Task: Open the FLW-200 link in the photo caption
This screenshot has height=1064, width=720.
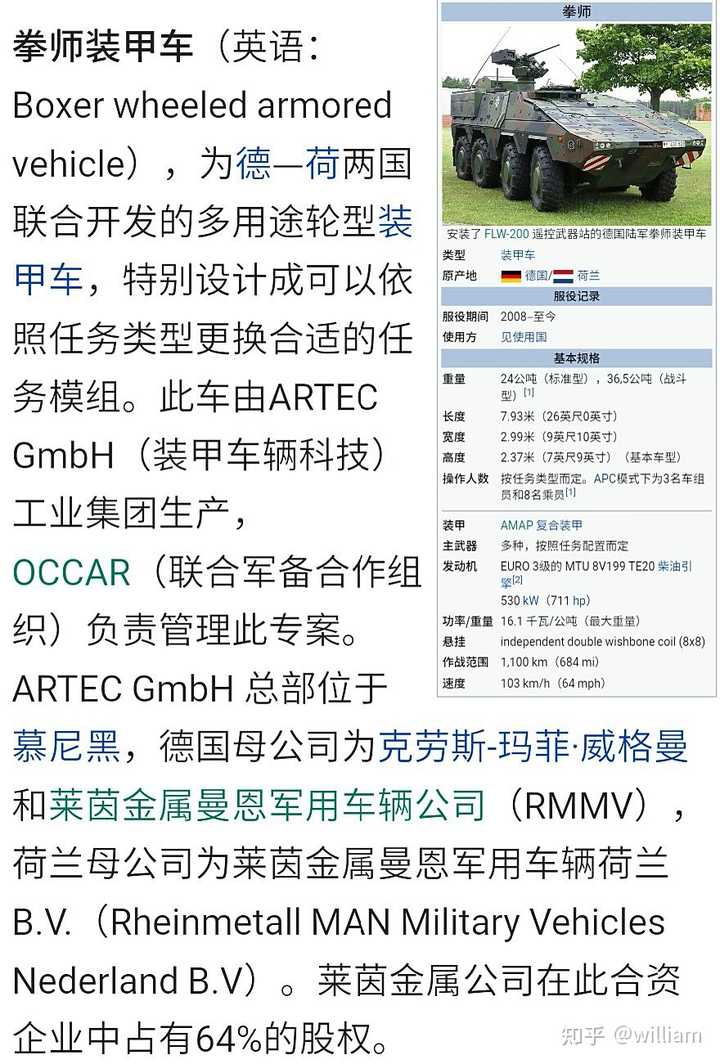Action: click(x=506, y=233)
